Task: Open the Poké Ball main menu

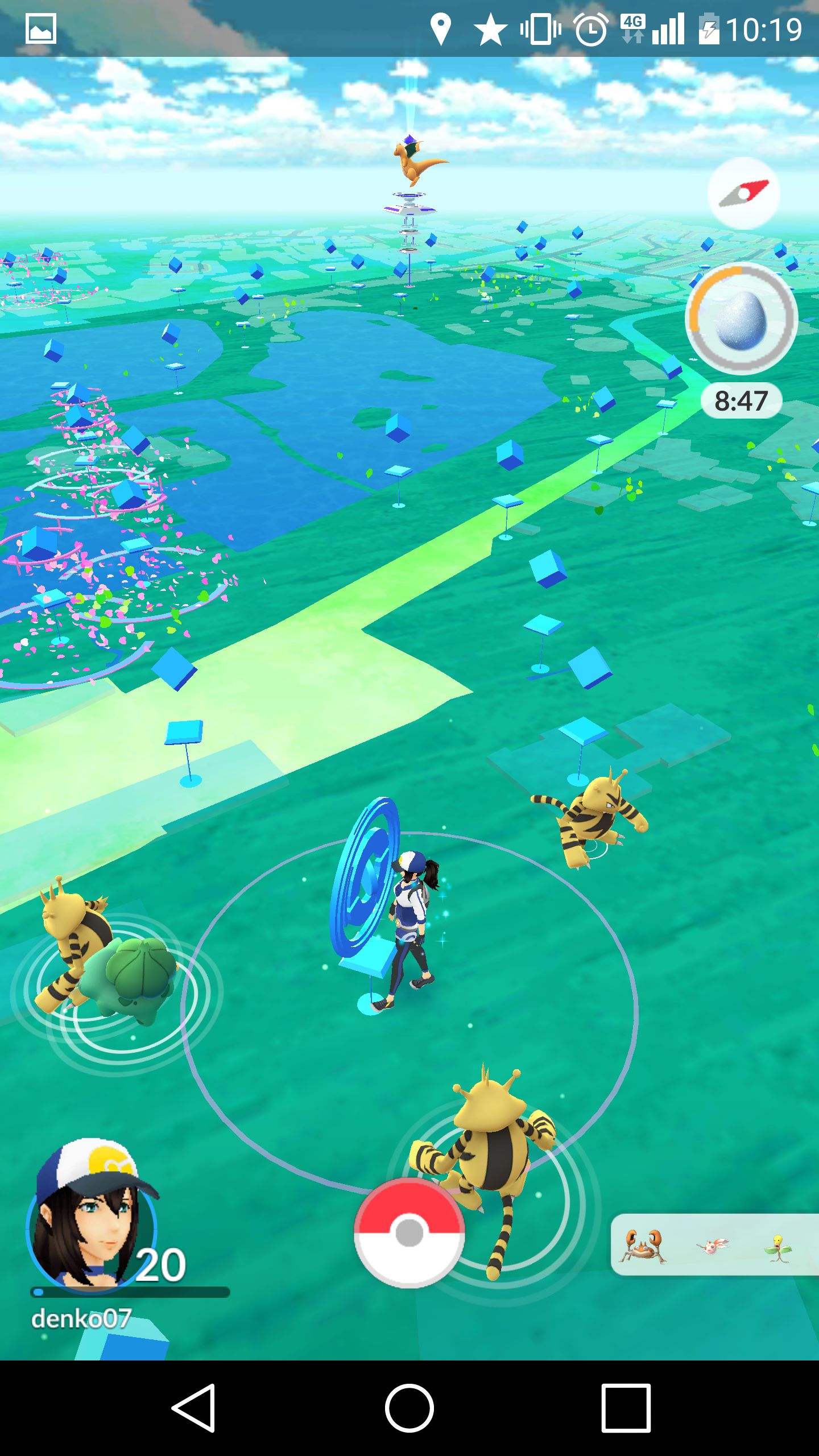Action: click(x=409, y=1233)
